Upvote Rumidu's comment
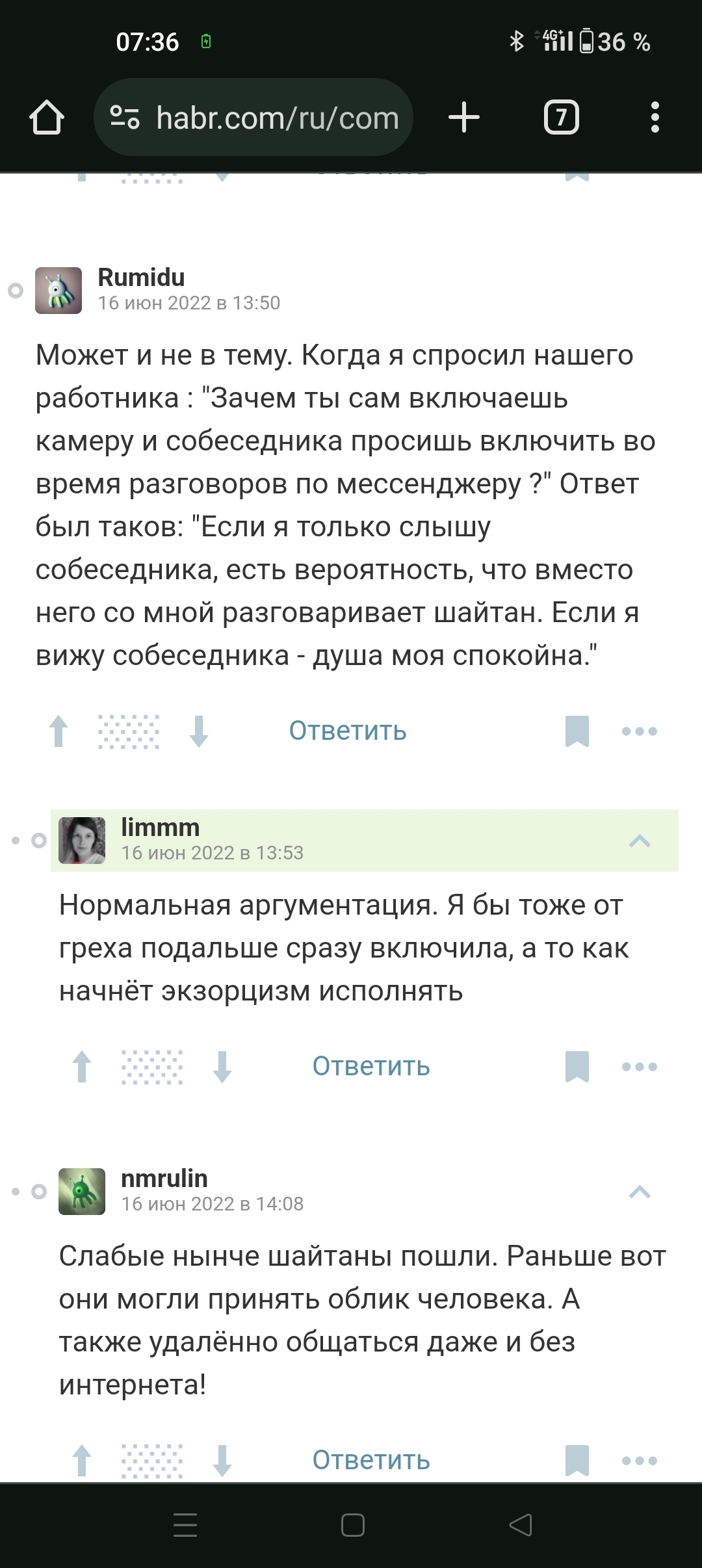 click(58, 731)
